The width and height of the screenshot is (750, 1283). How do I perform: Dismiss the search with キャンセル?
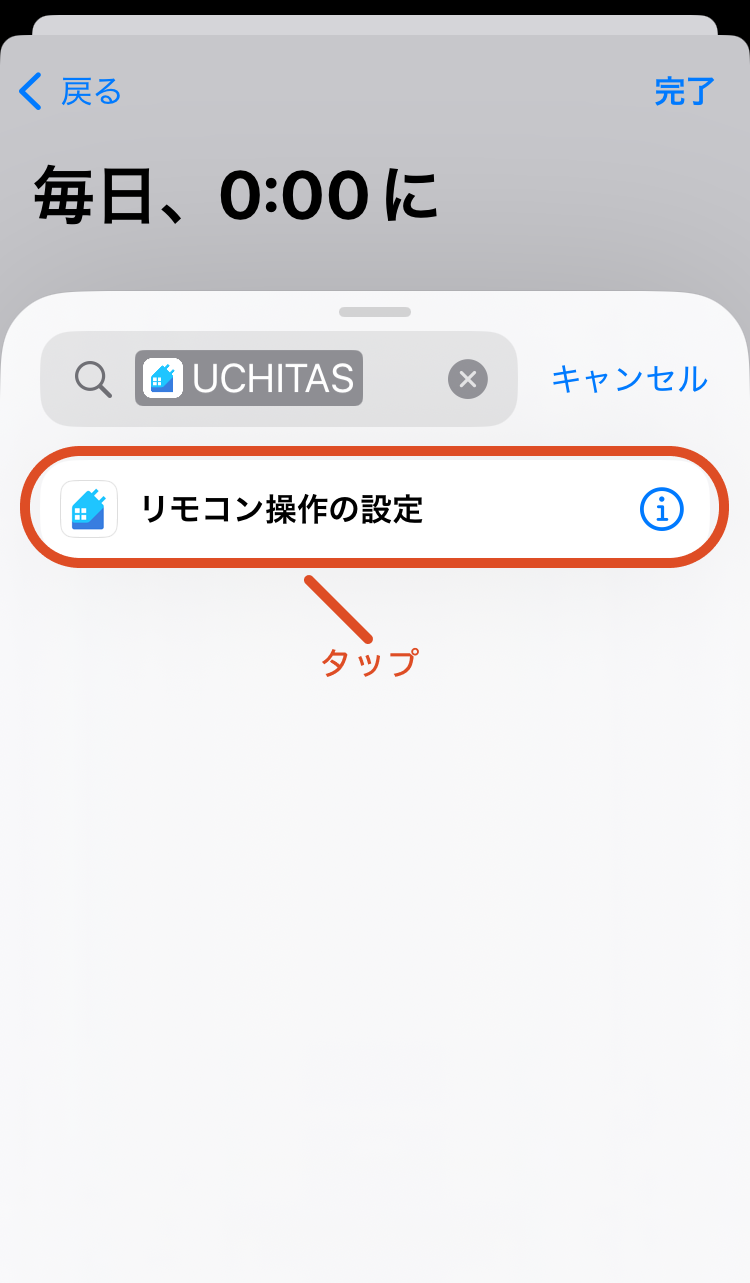[x=629, y=379]
